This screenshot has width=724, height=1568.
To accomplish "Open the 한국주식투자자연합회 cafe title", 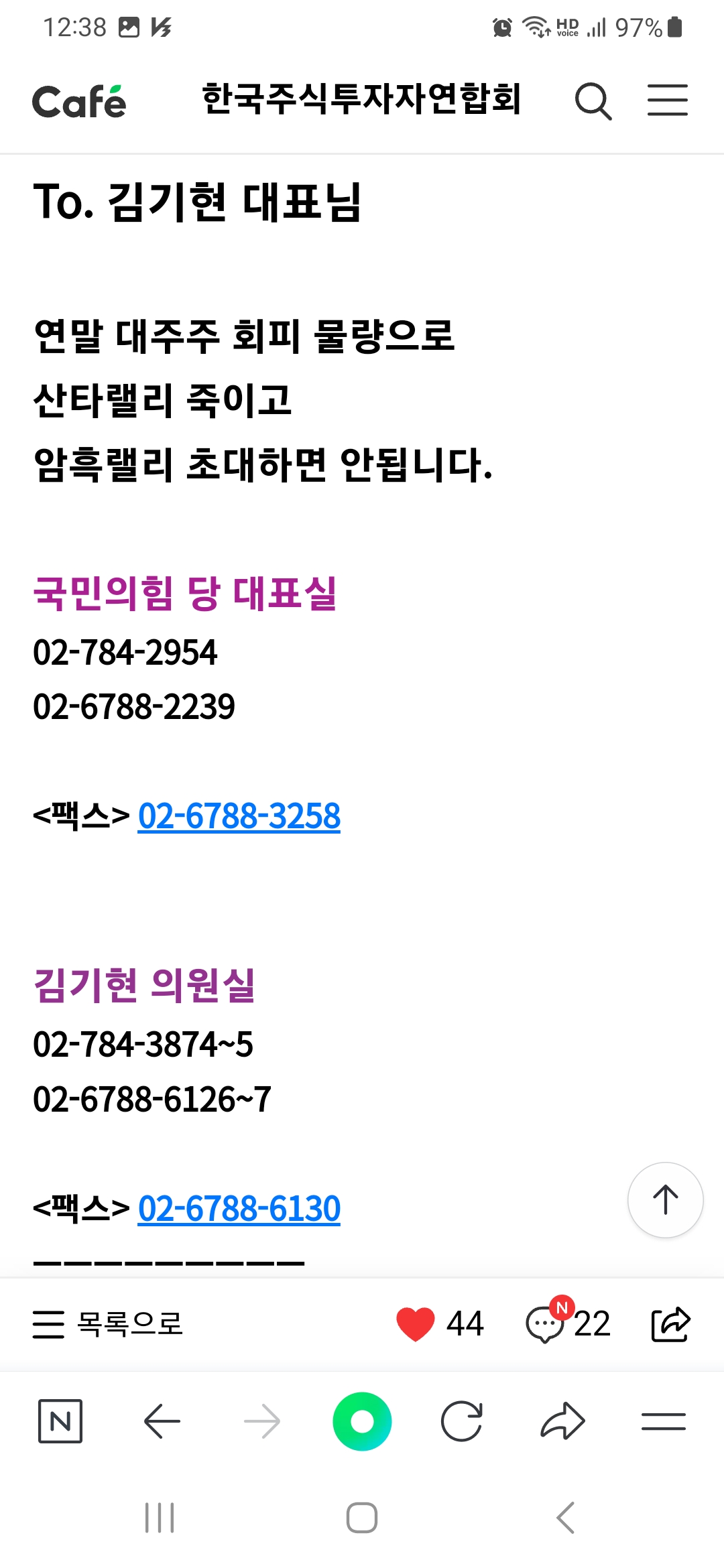I will click(x=361, y=99).
